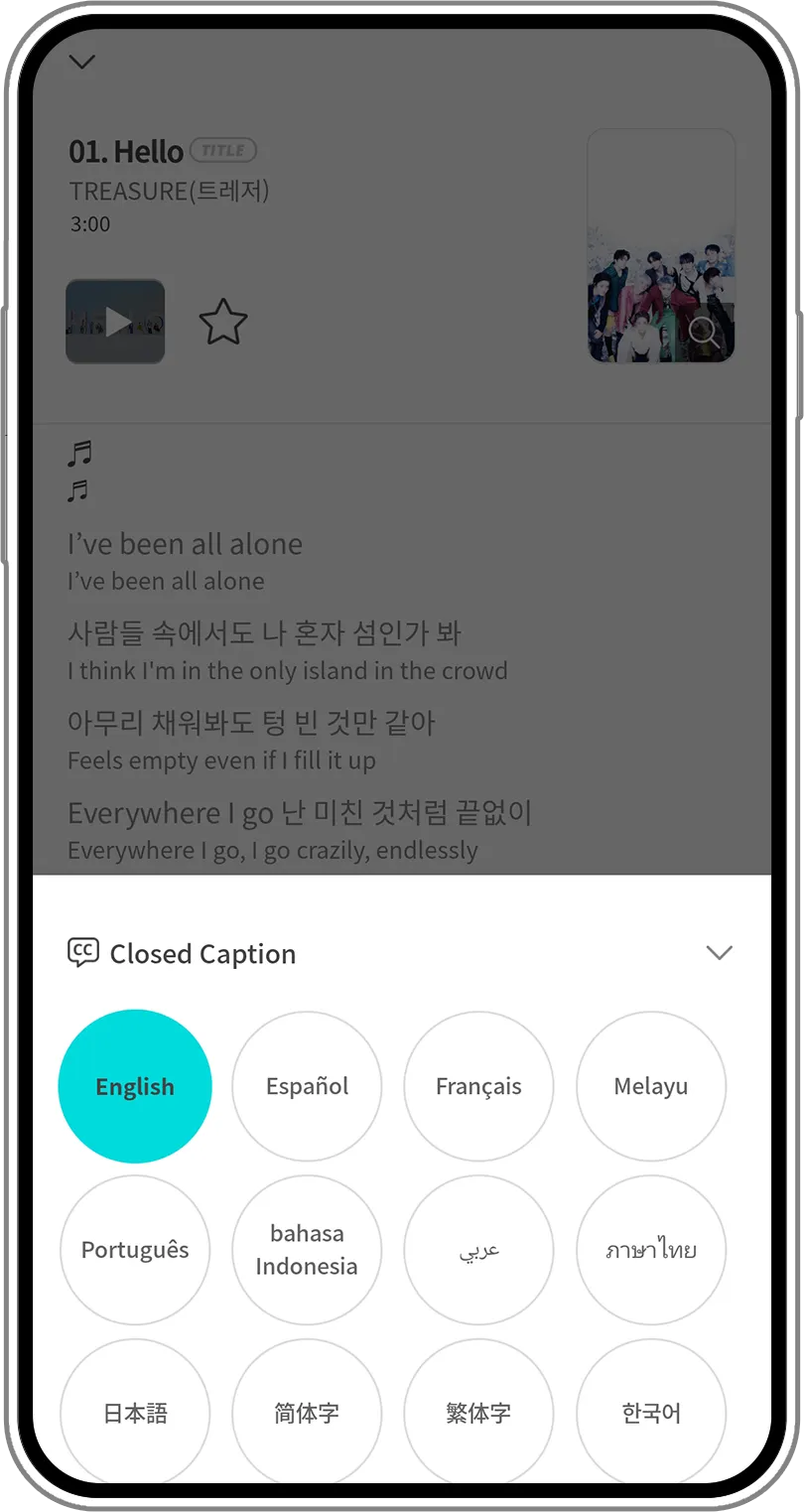804x1512 pixels.
Task: Pick Melayu as caption language
Action: 651,1086
